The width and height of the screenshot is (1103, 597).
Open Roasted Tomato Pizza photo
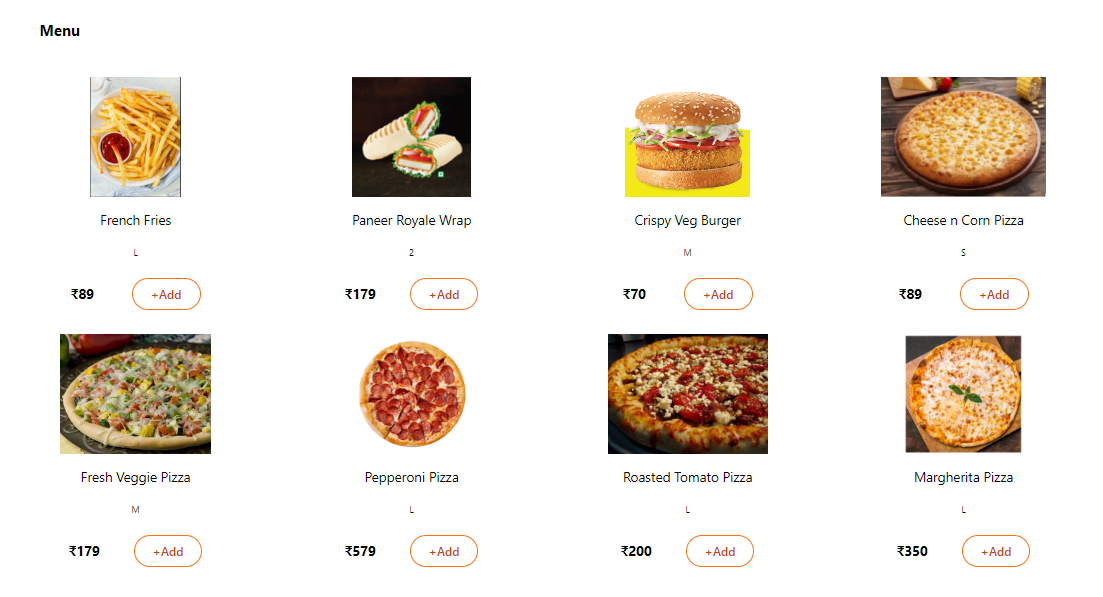pos(687,394)
